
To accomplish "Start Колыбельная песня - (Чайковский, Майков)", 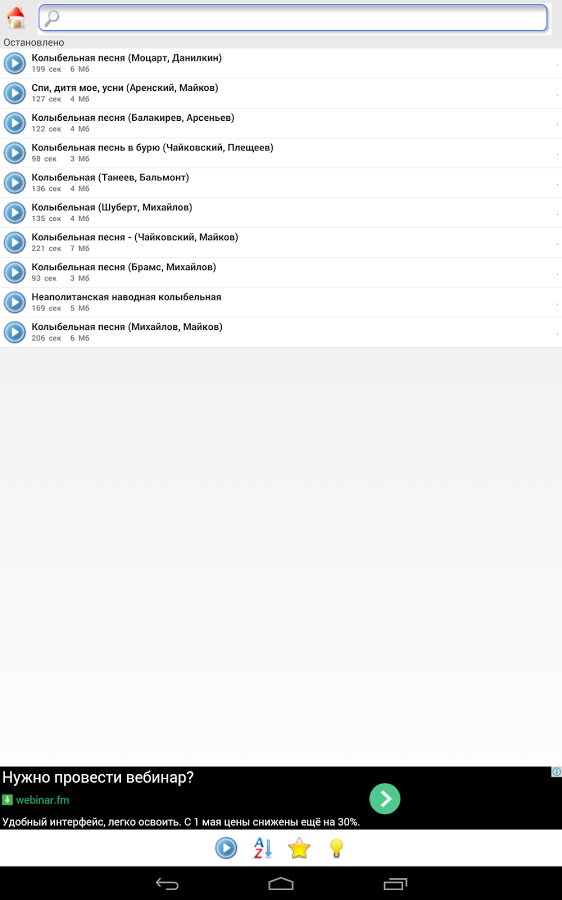I will click(15, 242).
